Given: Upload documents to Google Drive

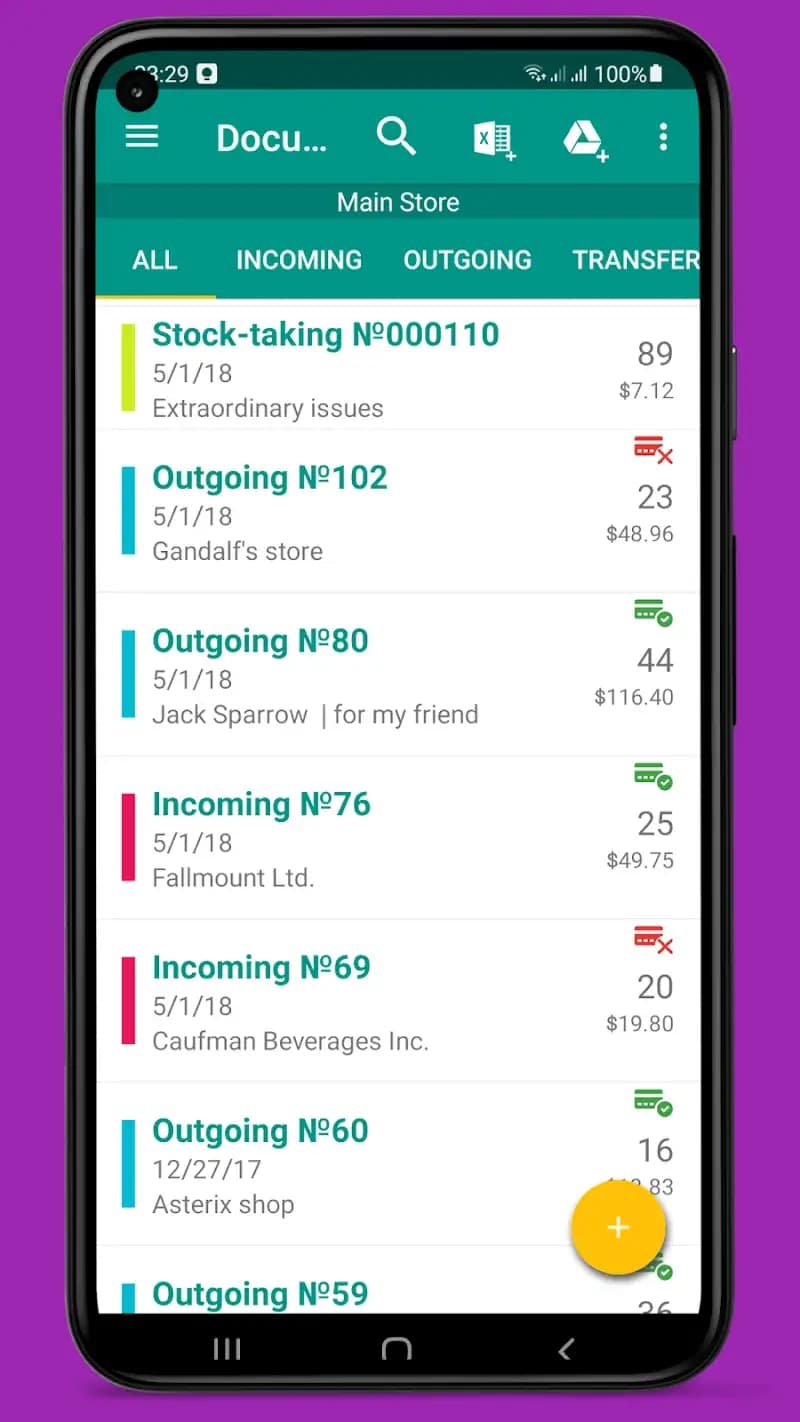Looking at the screenshot, I should (583, 138).
